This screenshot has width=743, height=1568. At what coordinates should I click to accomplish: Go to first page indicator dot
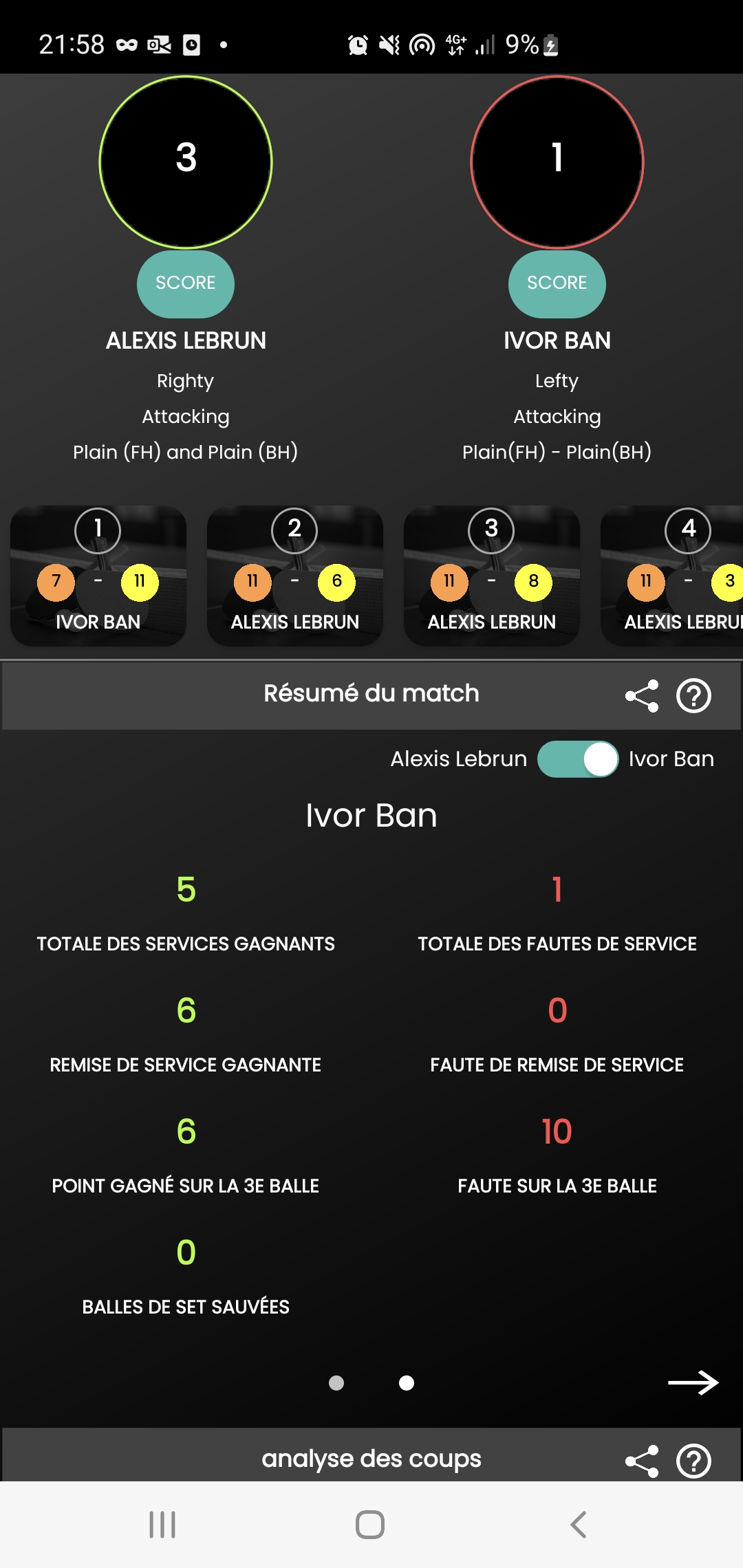pos(336,1383)
